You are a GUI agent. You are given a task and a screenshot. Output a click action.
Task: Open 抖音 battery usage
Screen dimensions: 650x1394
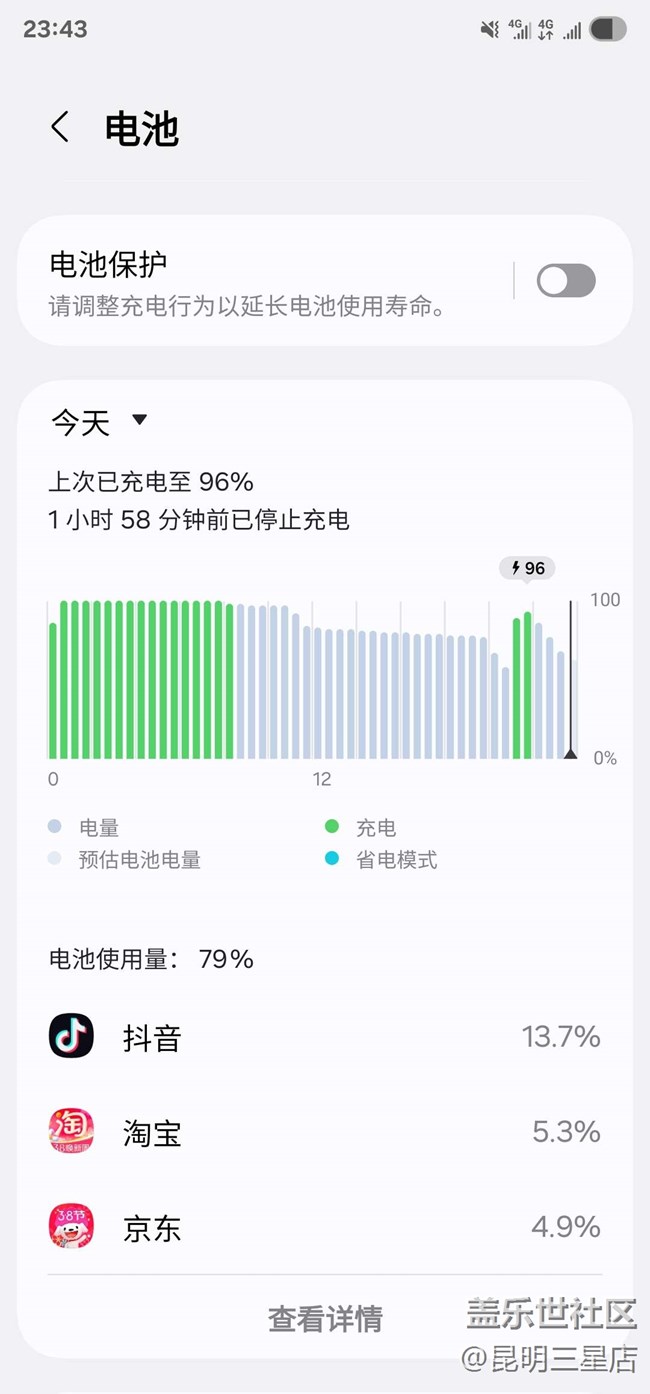[325, 1037]
